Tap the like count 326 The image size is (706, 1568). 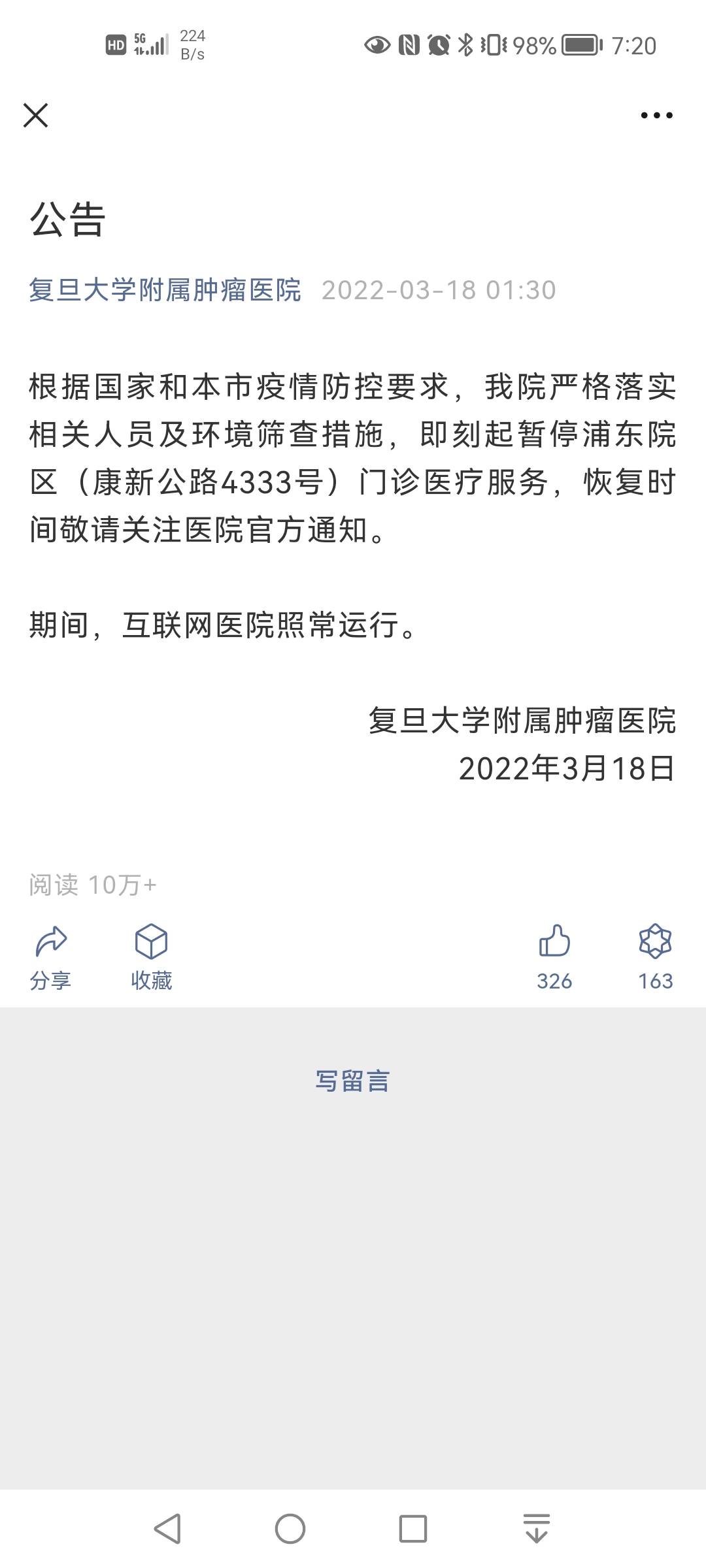(x=554, y=979)
